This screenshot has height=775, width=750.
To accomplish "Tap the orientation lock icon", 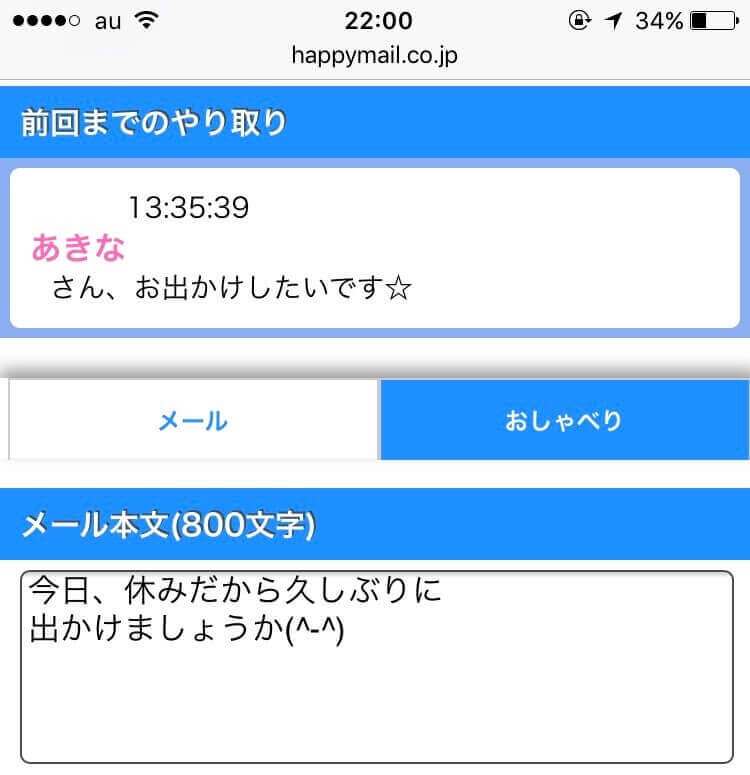I will (x=582, y=17).
